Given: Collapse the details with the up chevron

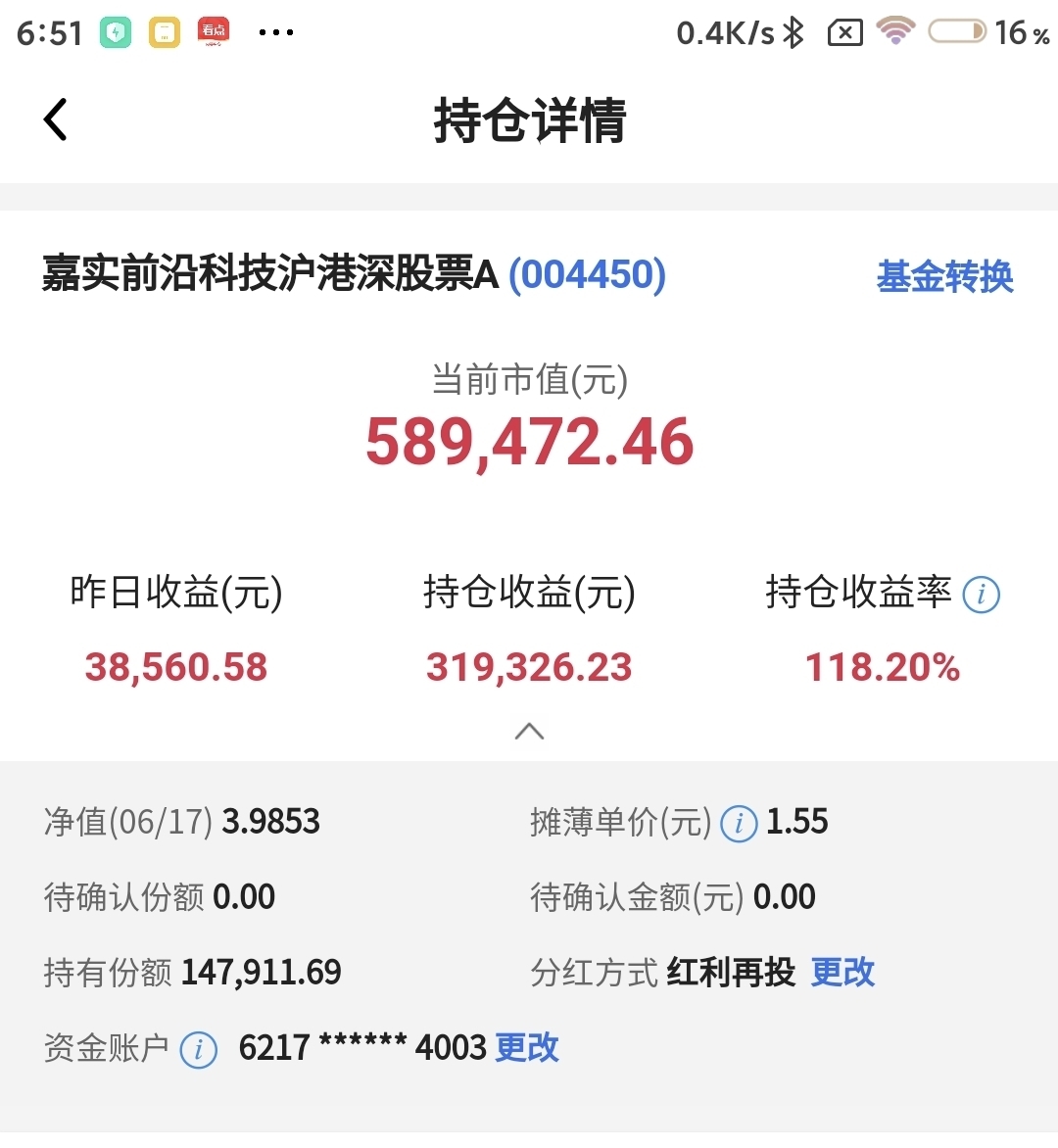Looking at the screenshot, I should pyautogui.click(x=529, y=731).
